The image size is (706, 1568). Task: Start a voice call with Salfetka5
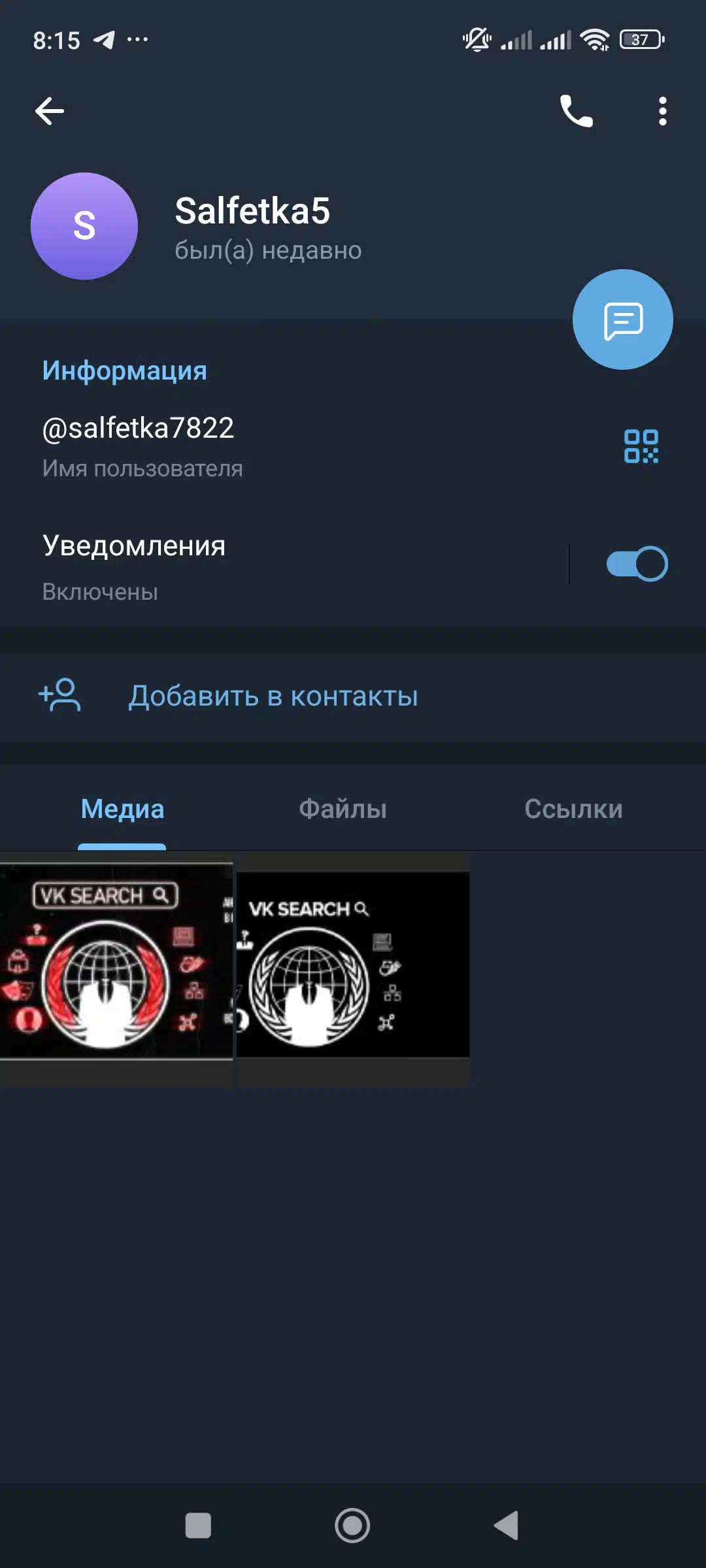click(576, 111)
